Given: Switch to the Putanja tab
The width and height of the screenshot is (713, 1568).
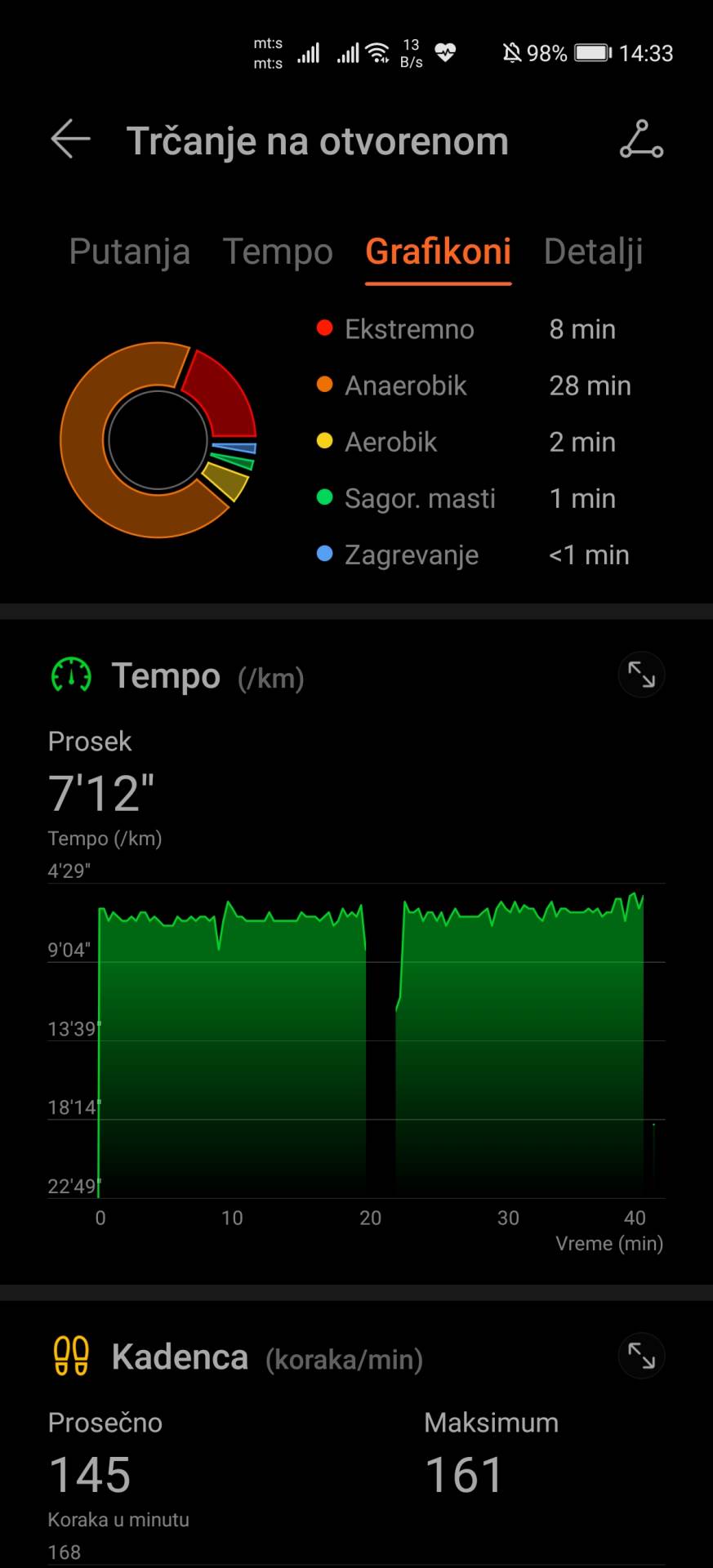Looking at the screenshot, I should (129, 252).
